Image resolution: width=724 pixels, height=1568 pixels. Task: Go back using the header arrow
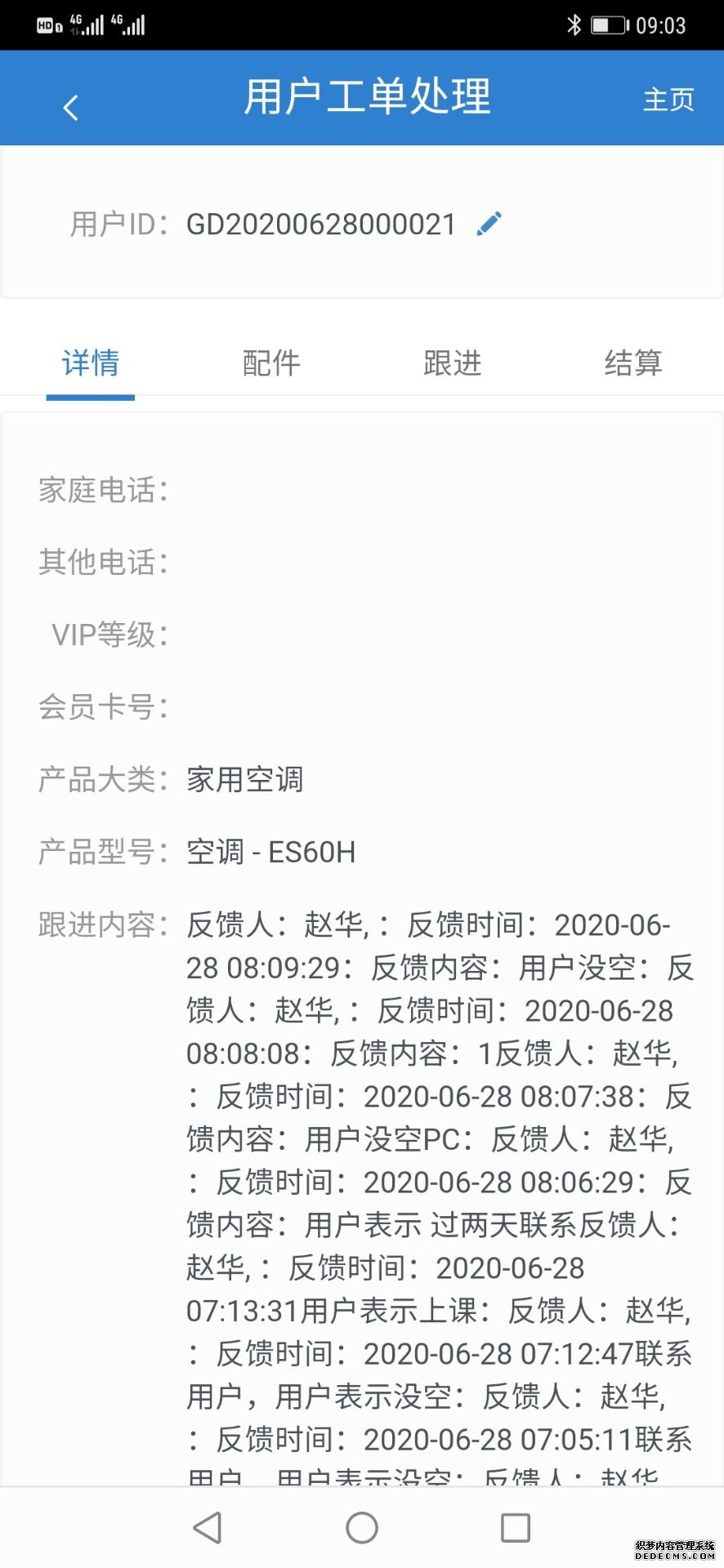[71, 107]
